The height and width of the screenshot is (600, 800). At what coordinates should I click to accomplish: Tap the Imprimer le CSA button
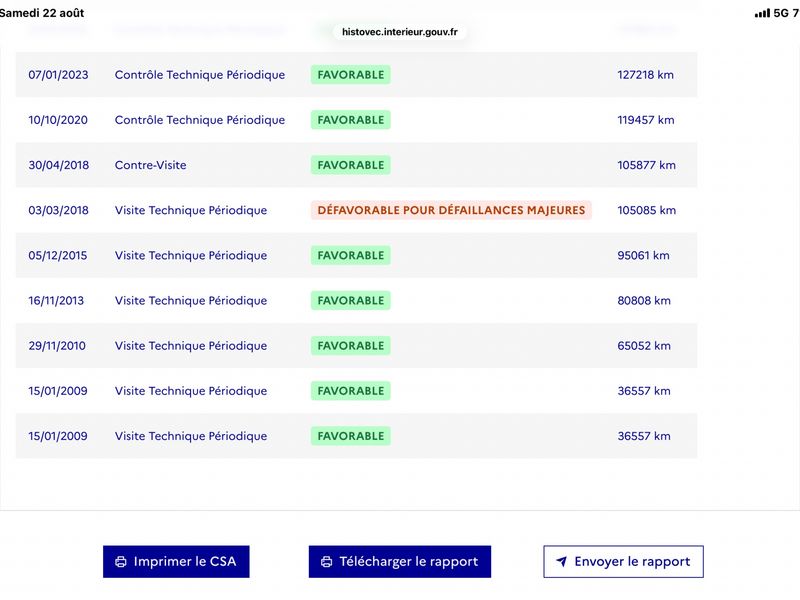(x=176, y=562)
